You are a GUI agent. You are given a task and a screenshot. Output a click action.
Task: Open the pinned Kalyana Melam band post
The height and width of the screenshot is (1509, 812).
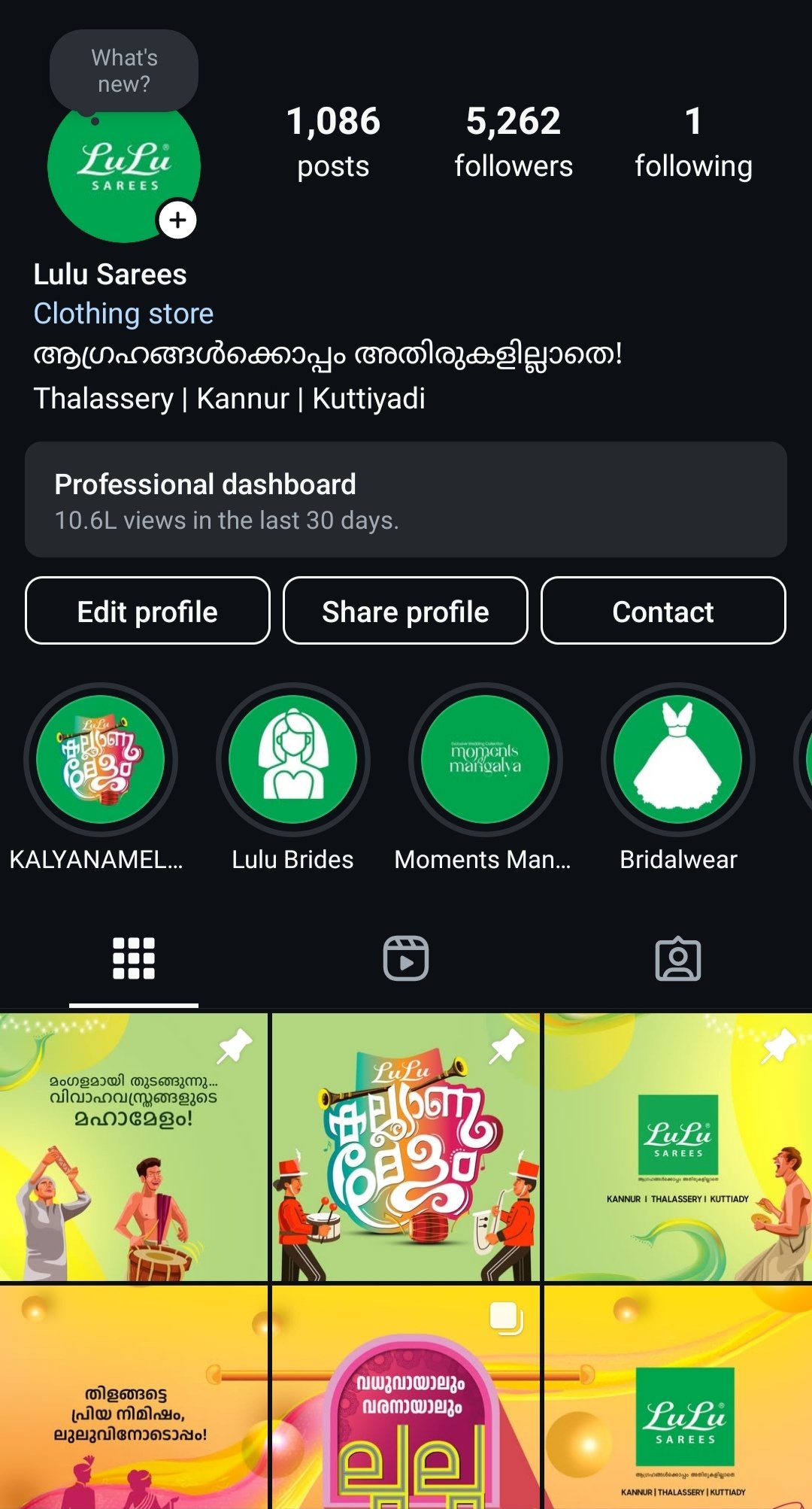pos(406,1147)
